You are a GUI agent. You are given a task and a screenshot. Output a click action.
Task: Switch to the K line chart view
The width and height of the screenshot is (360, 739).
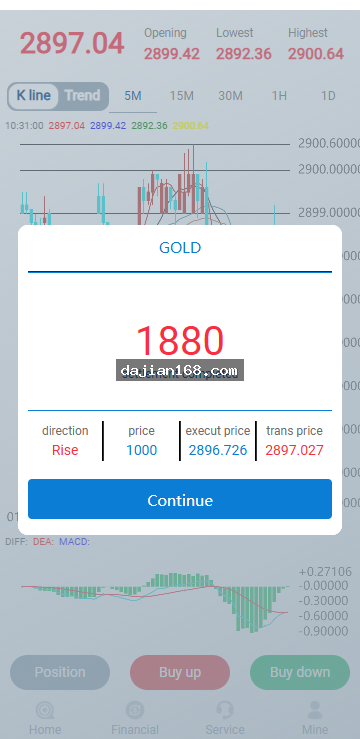(x=33, y=96)
